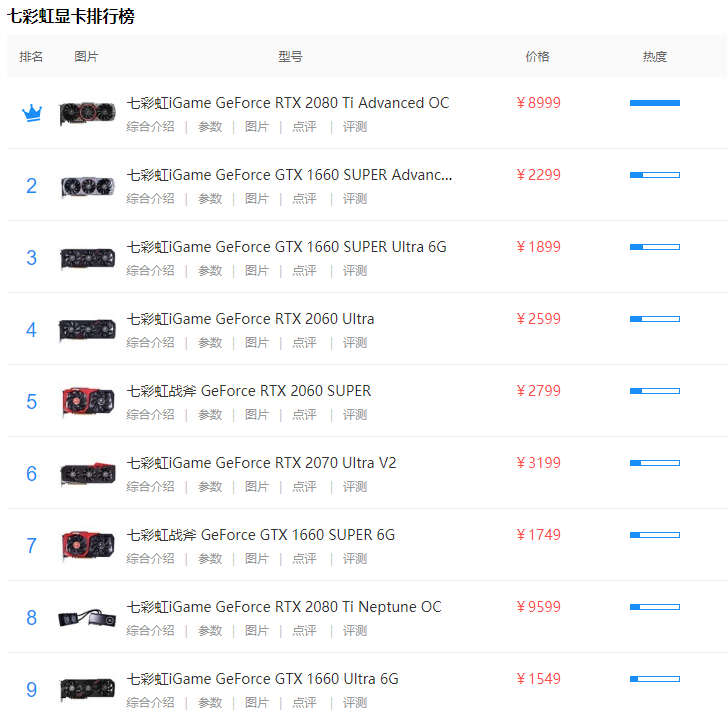The image size is (727, 716).
Task: Open iGame GeForce RTX 2080 Ti Advanced OC
Action: point(288,103)
